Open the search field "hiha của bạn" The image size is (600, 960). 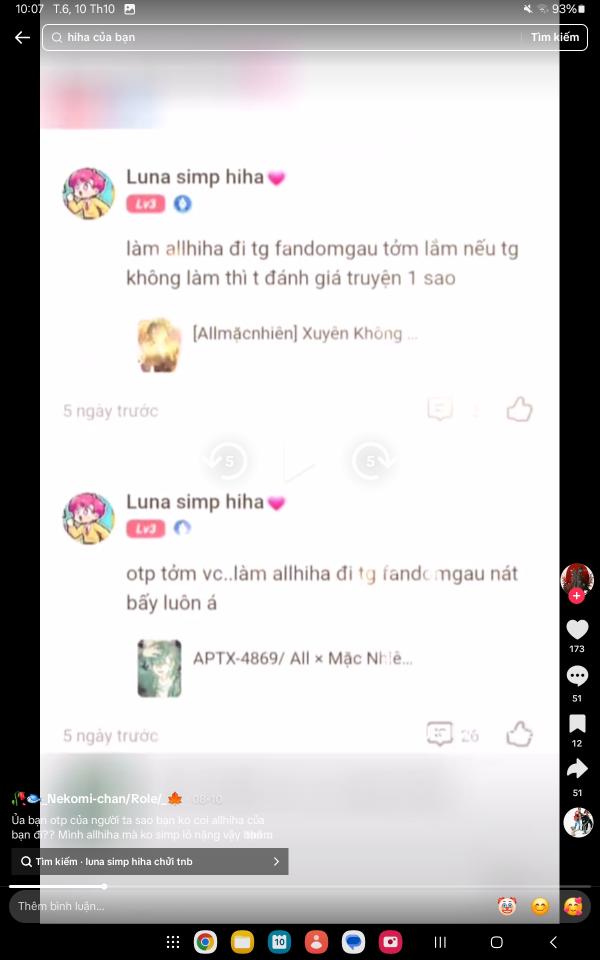[282, 37]
